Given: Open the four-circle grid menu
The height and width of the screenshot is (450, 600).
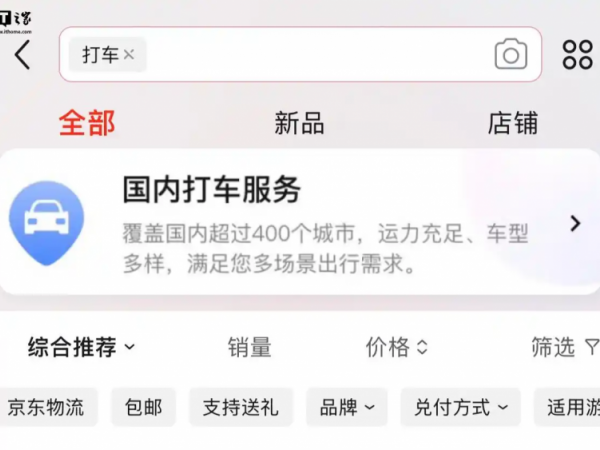Looking at the screenshot, I should click(x=577, y=54).
